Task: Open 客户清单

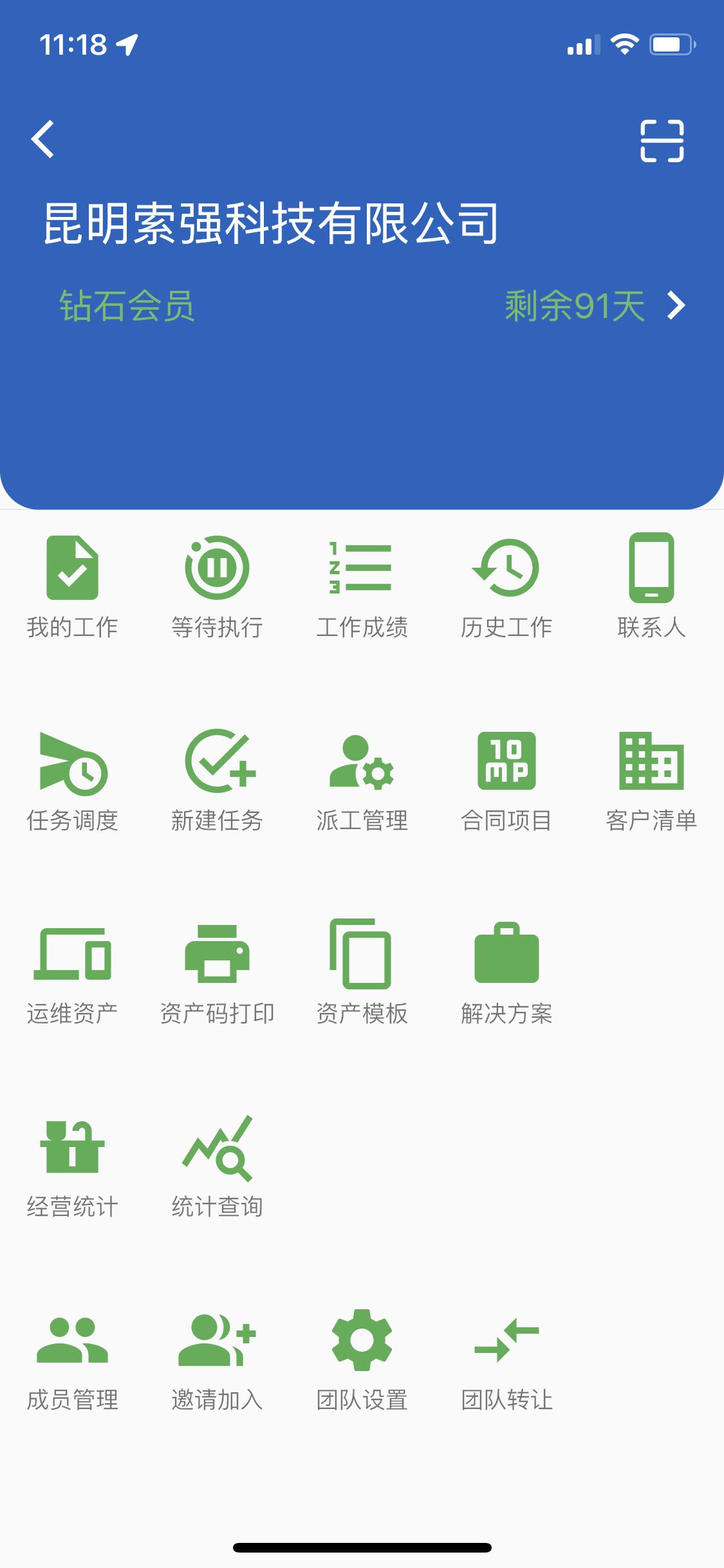Action: 651,780
